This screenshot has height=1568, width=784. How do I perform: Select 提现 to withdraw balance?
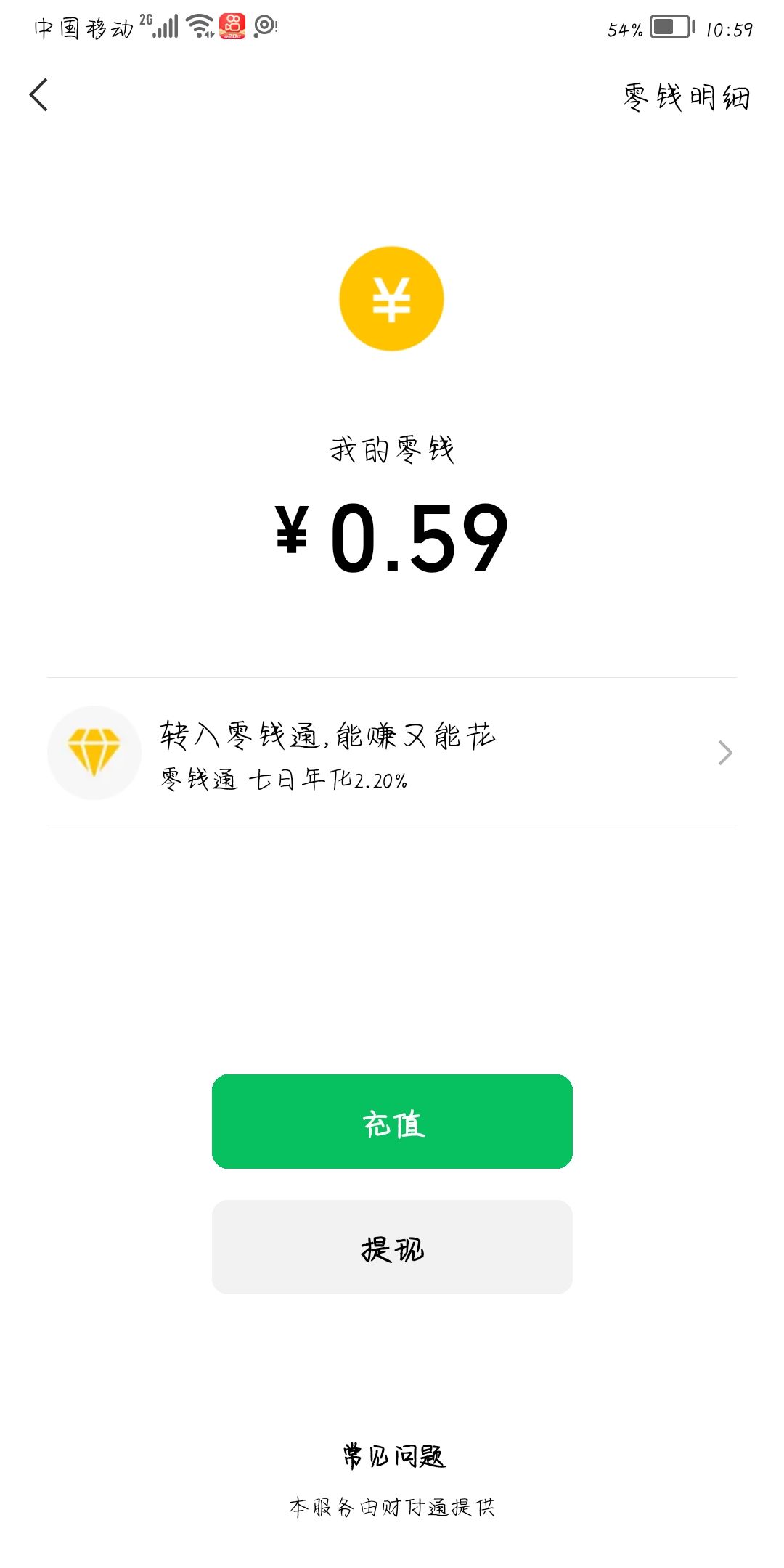point(392,1247)
